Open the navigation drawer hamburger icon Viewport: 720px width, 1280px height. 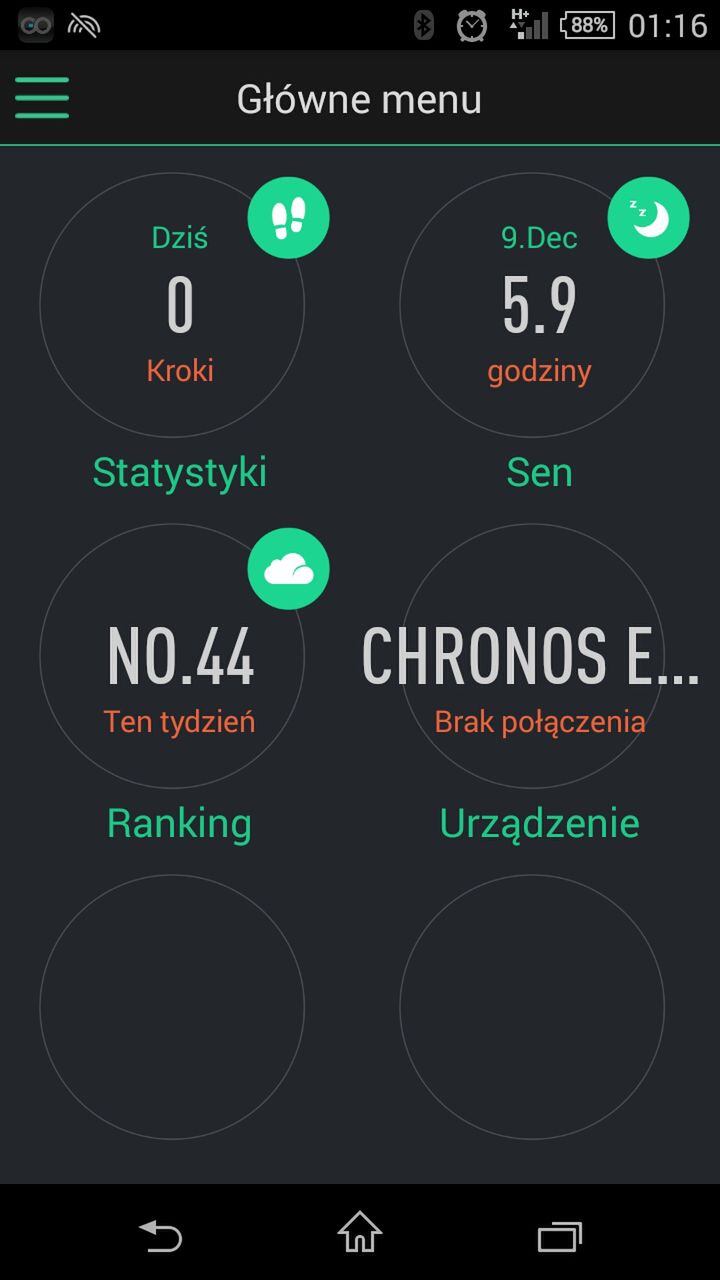pos(41,98)
